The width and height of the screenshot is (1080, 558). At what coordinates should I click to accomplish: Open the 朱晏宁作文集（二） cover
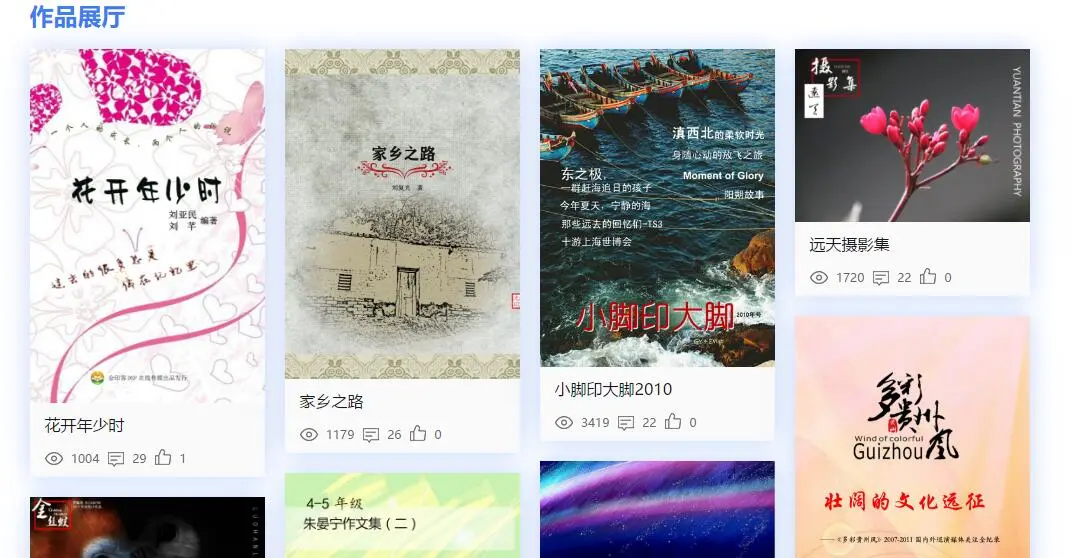pyautogui.click(x=402, y=515)
